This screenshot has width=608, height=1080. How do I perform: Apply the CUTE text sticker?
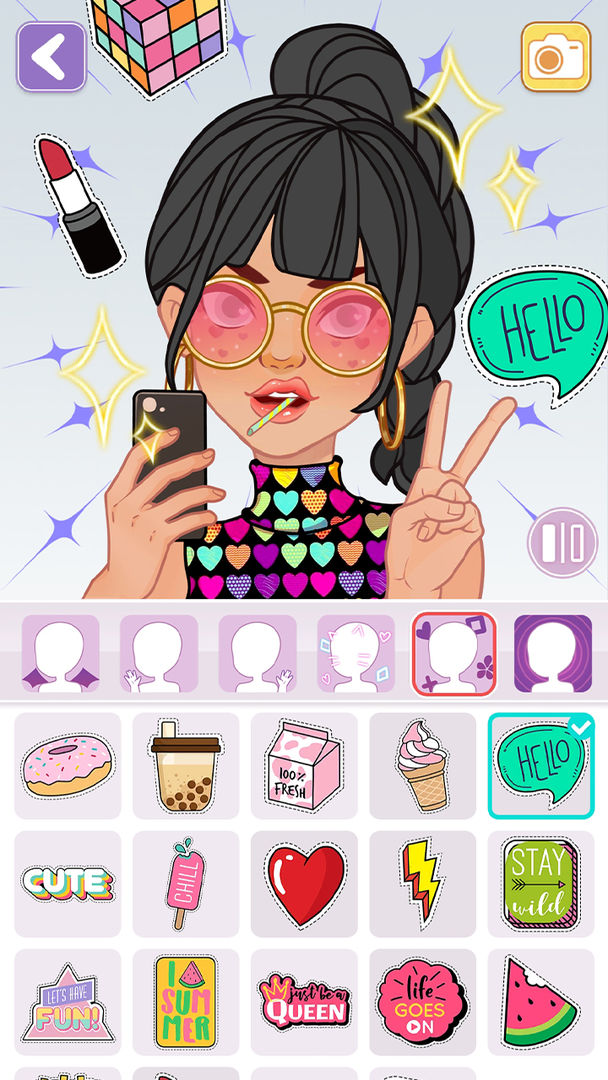pyautogui.click(x=68, y=884)
